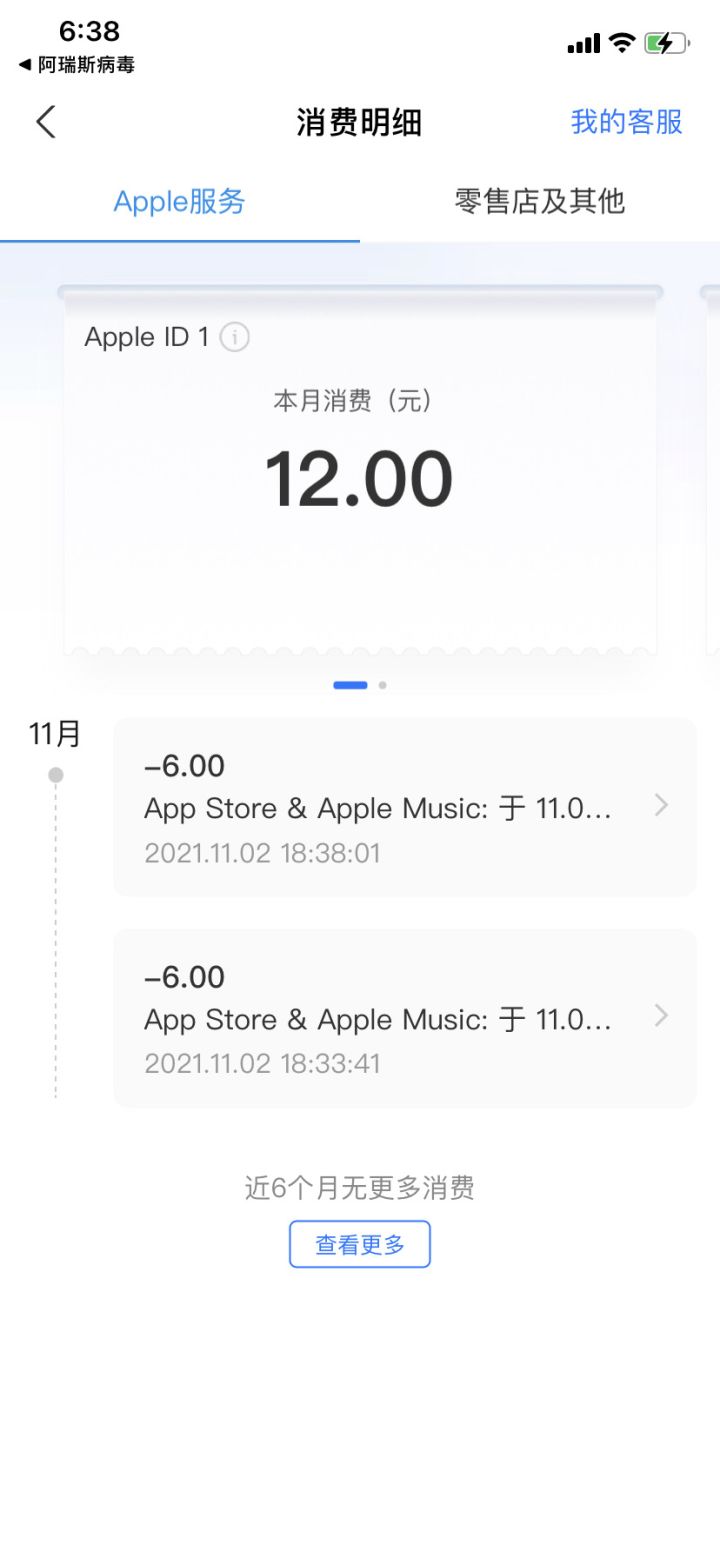Tap the cellular signal bars
720x1558 pixels.
click(x=585, y=43)
